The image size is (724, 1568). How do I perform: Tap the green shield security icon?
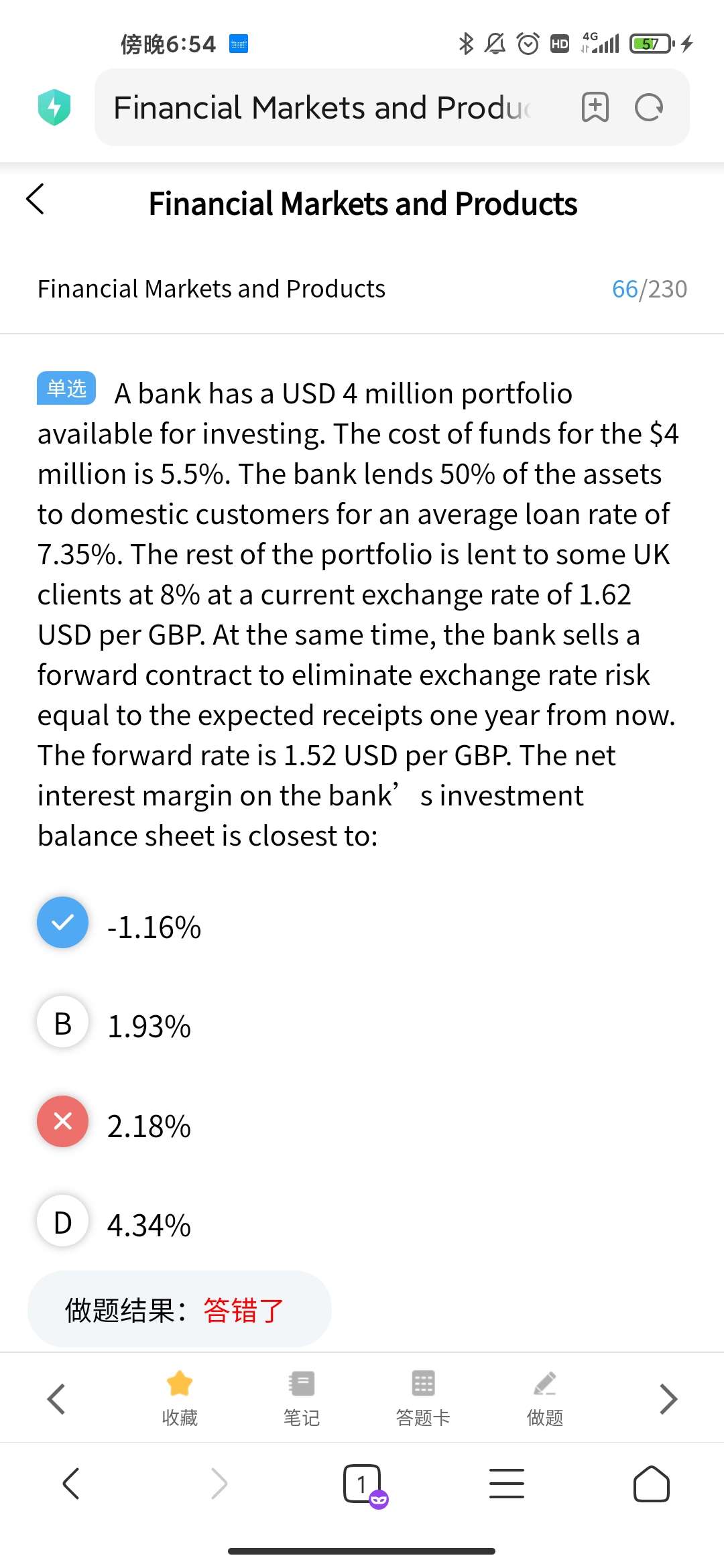coord(55,107)
